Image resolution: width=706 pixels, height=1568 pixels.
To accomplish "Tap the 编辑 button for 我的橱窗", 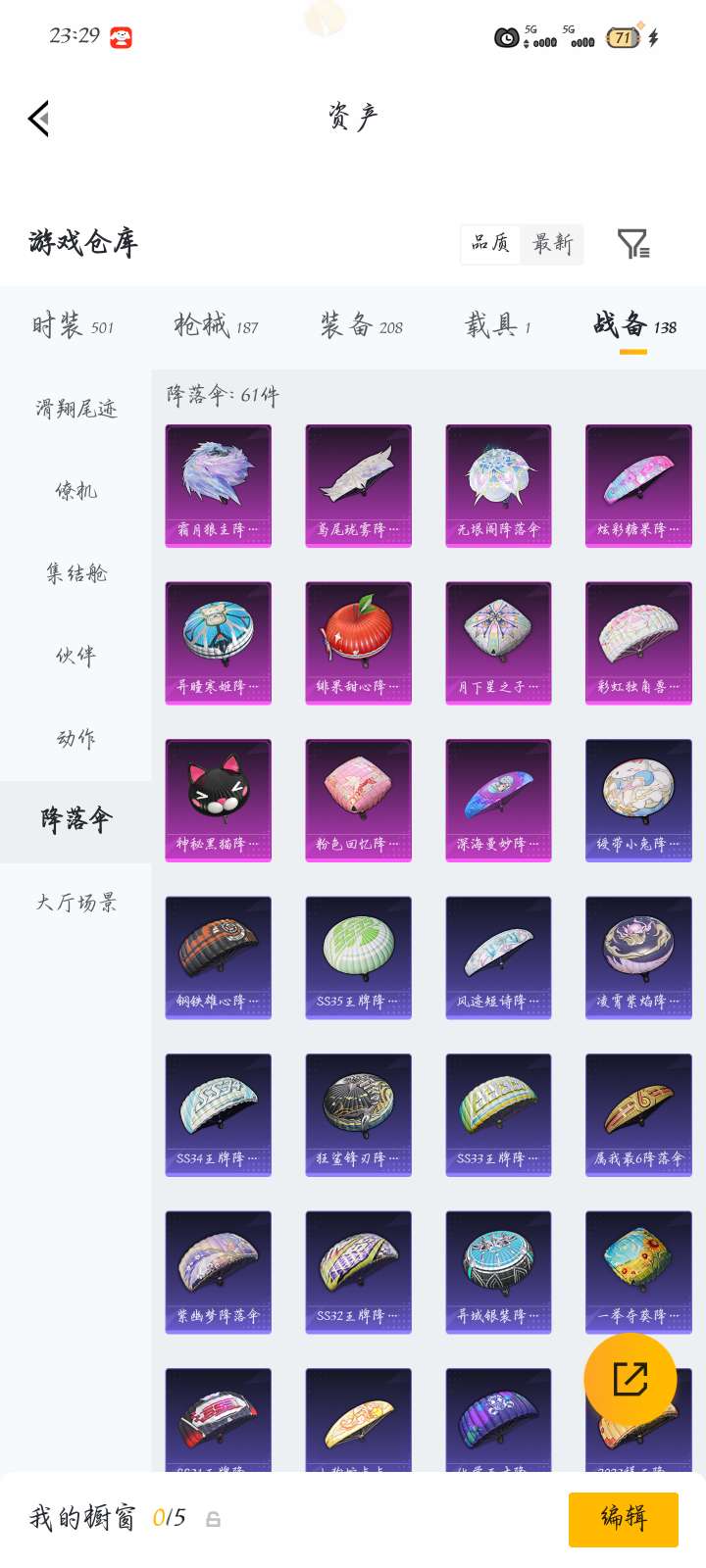I will pyautogui.click(x=623, y=1519).
